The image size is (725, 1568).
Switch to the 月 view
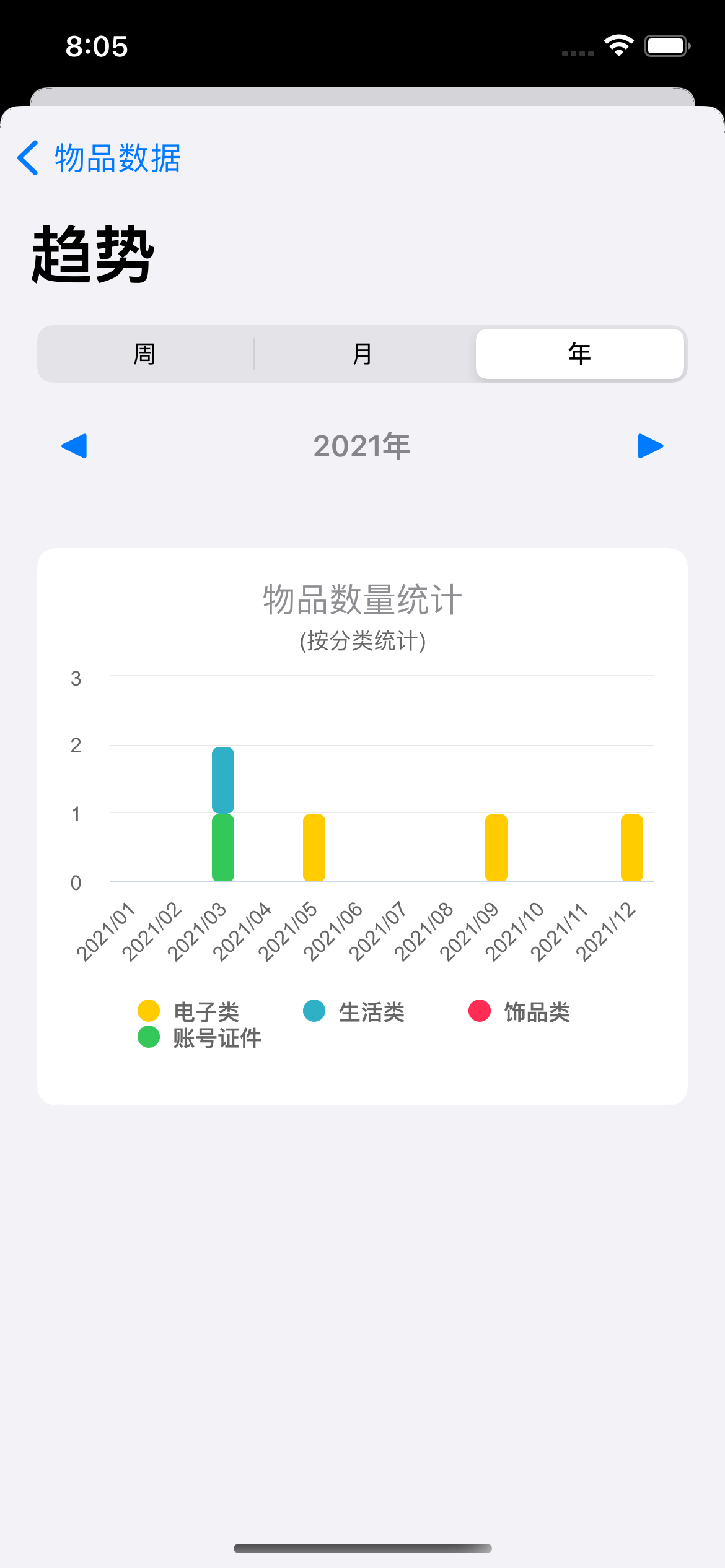point(362,354)
